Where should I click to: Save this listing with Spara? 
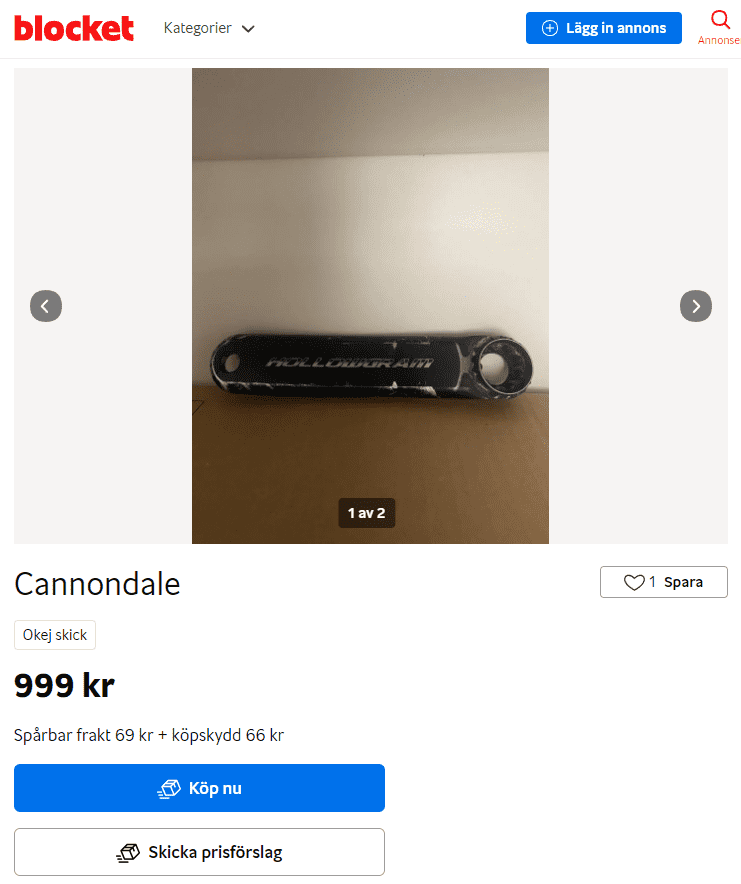coord(664,582)
